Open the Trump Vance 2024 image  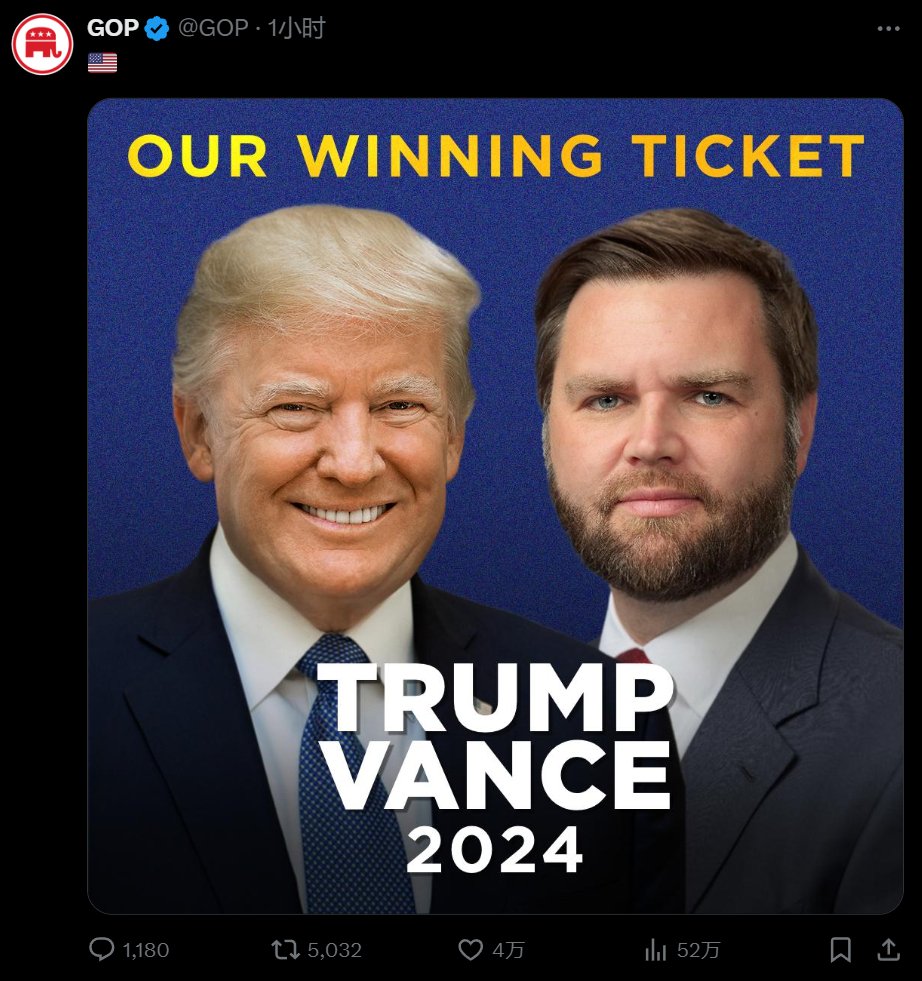point(495,505)
